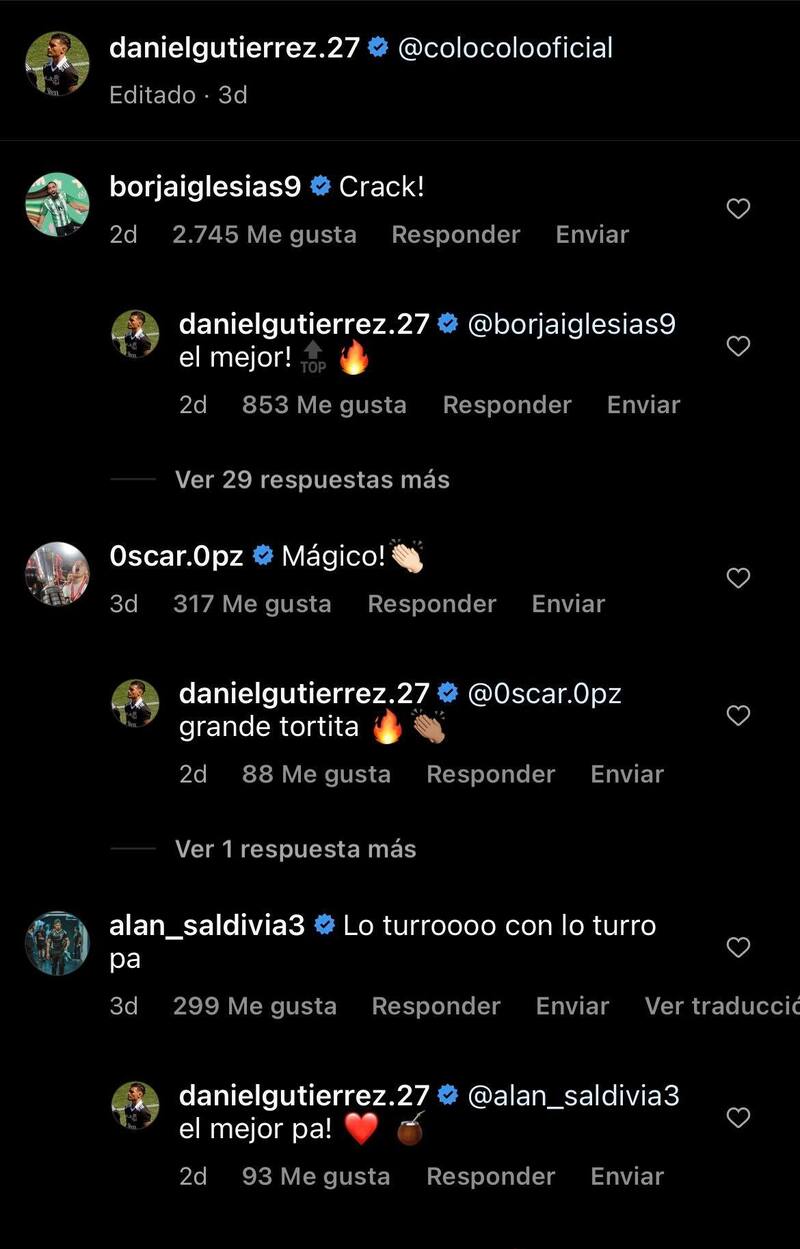This screenshot has height=1249, width=800.
Task: Show "Ver 1 respuesta más" replies
Action: pyautogui.click(x=295, y=849)
